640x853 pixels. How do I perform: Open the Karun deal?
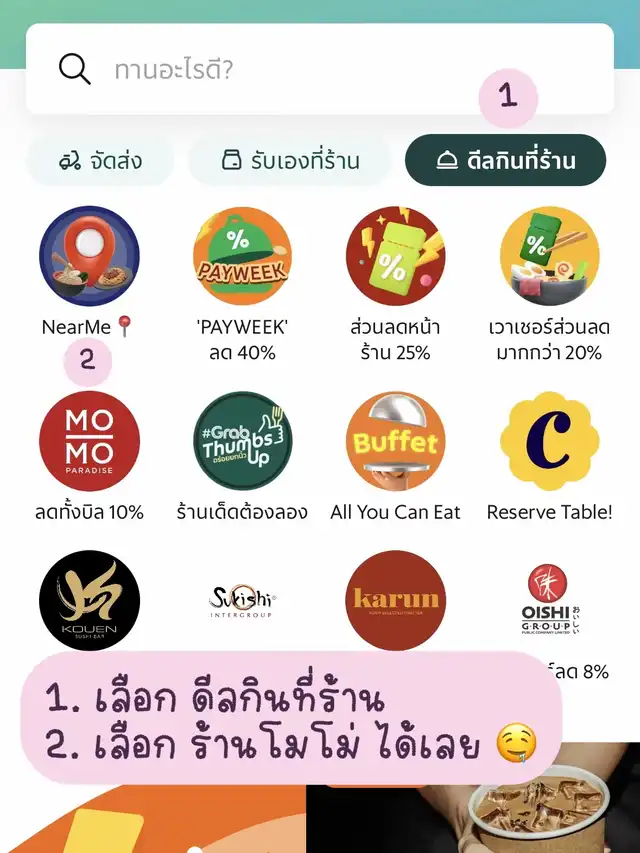395,600
